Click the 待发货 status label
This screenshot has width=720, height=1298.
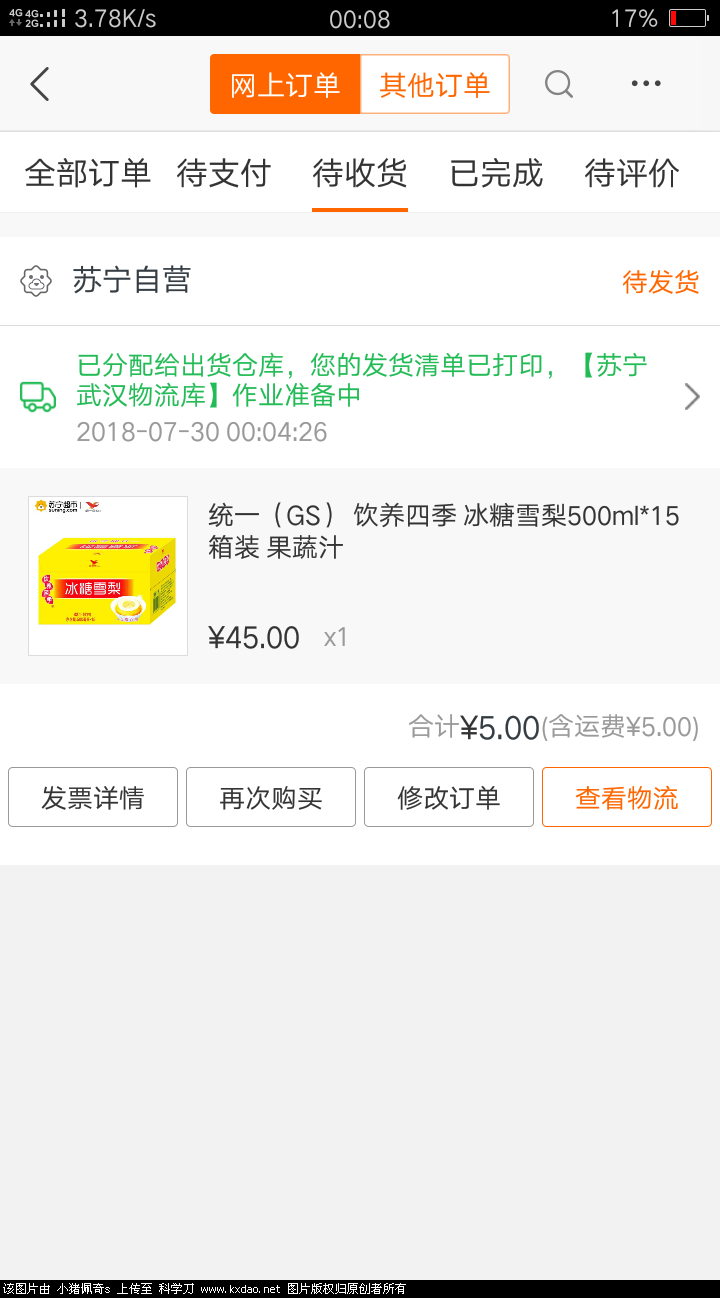click(x=661, y=281)
